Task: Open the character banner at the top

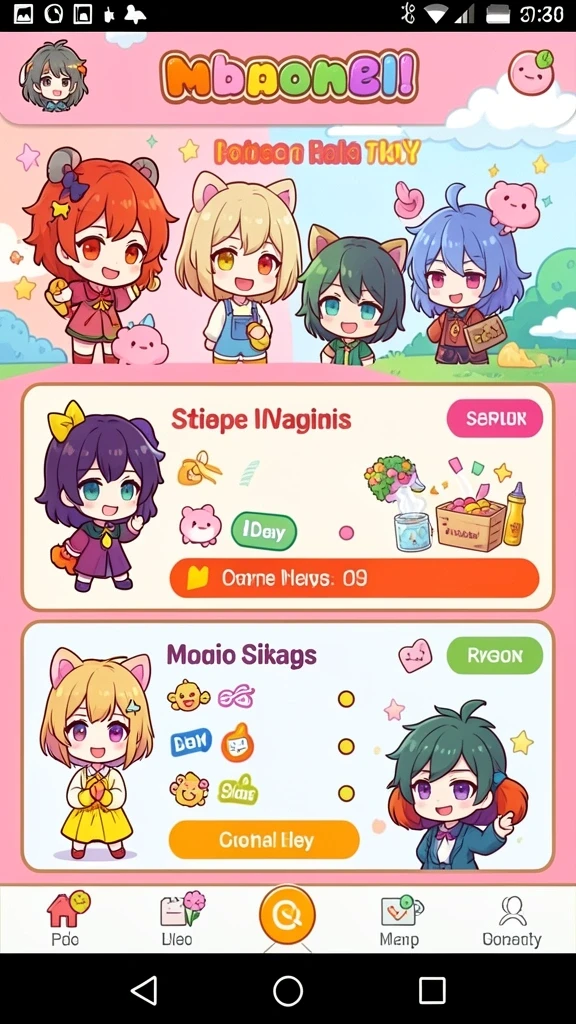Action: point(288,251)
